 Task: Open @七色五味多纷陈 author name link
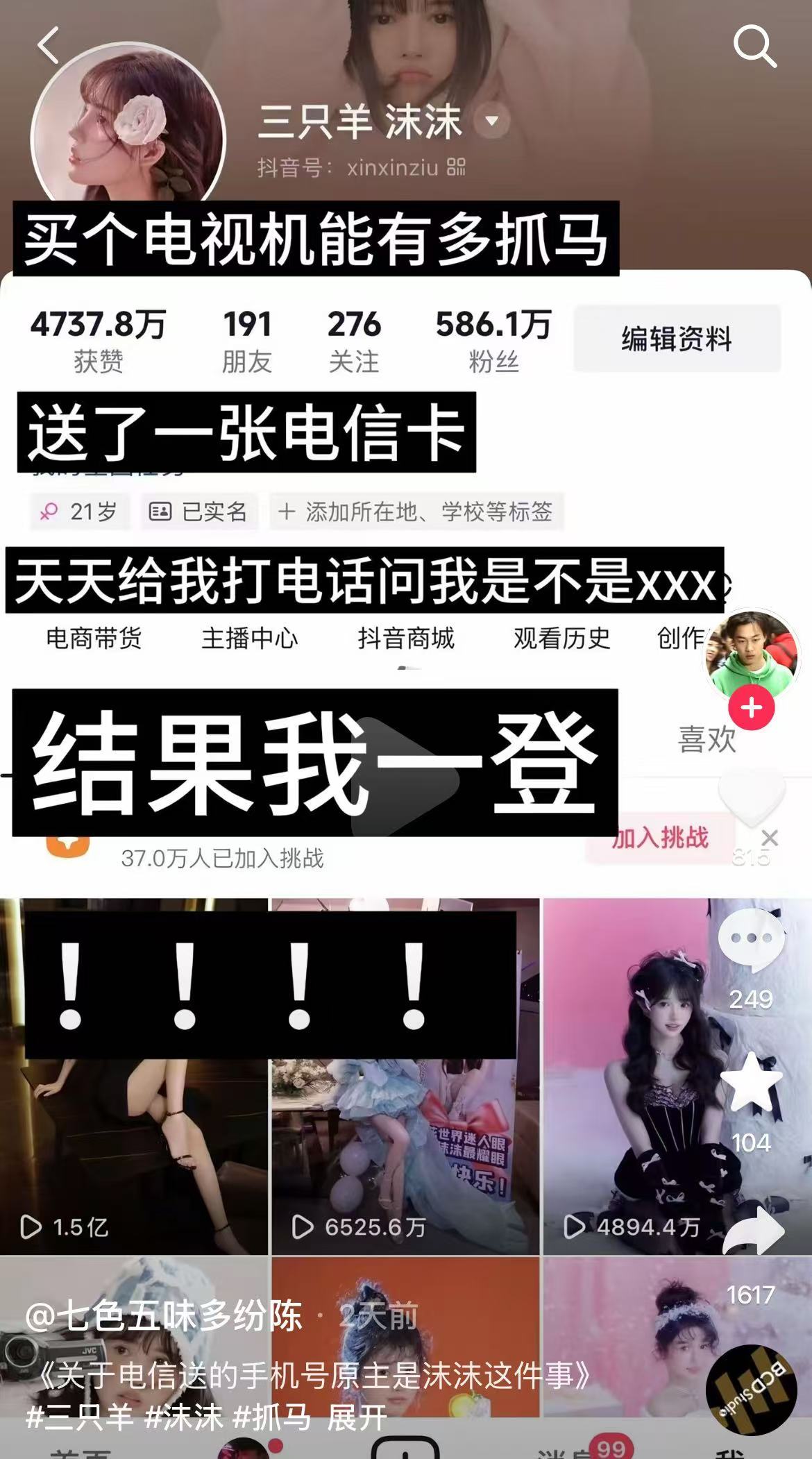(x=164, y=1316)
